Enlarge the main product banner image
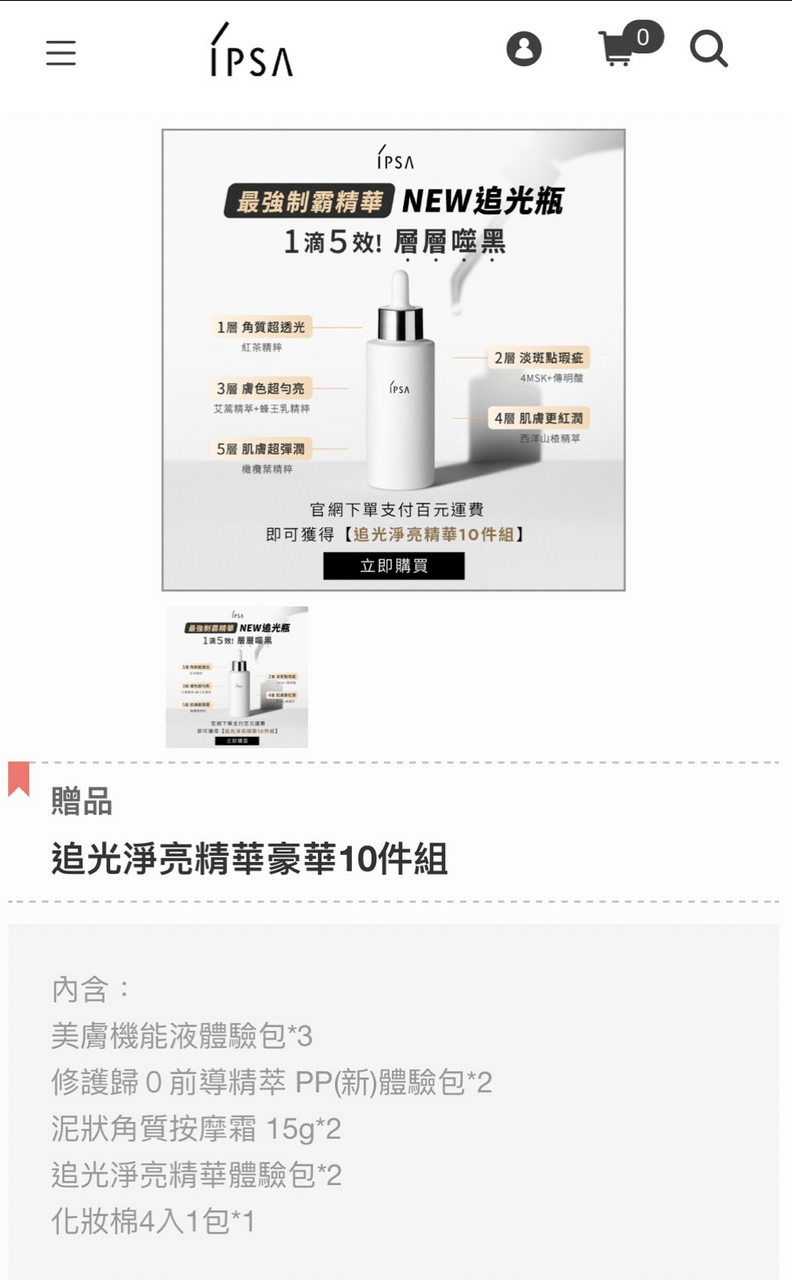Image resolution: width=792 pixels, height=1280 pixels. tap(394, 360)
